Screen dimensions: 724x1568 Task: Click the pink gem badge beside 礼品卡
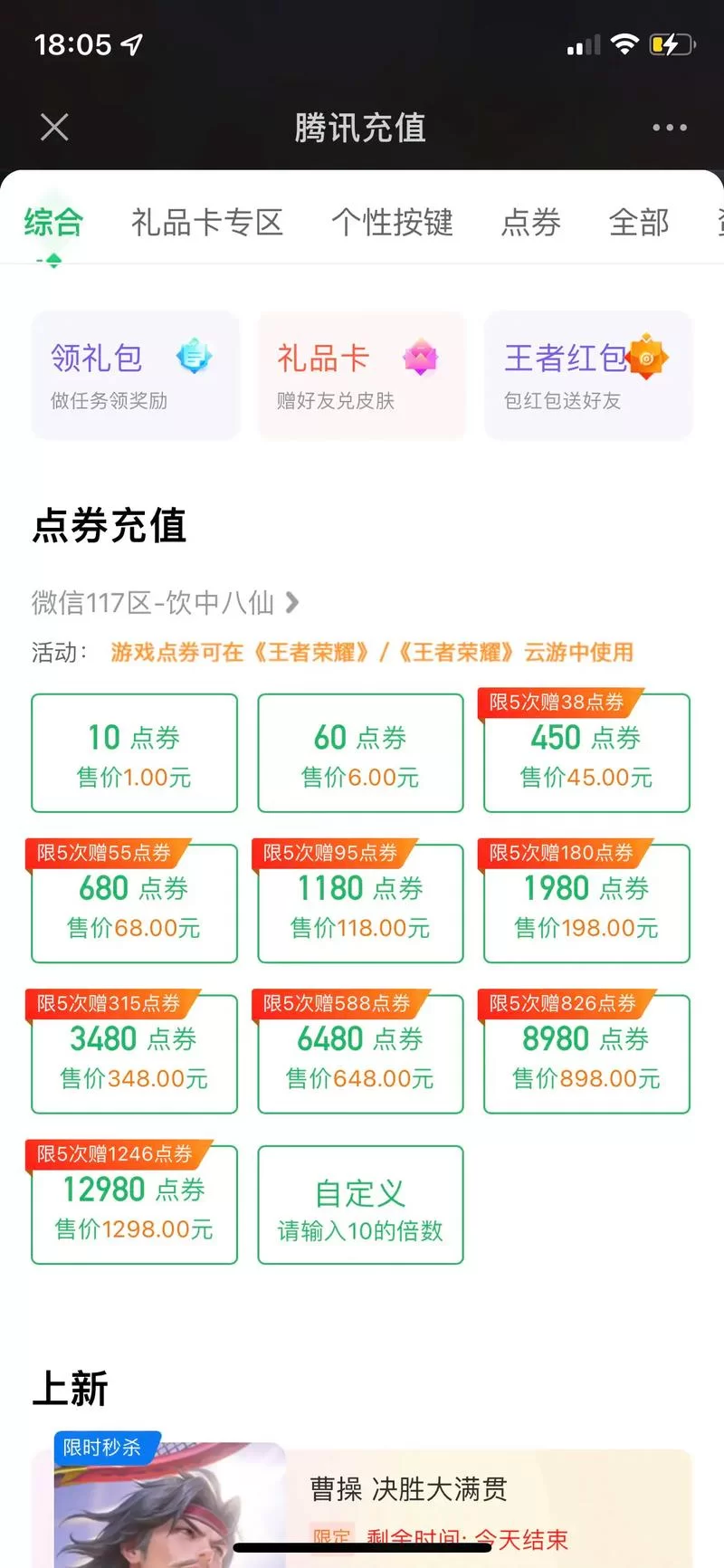[418, 357]
